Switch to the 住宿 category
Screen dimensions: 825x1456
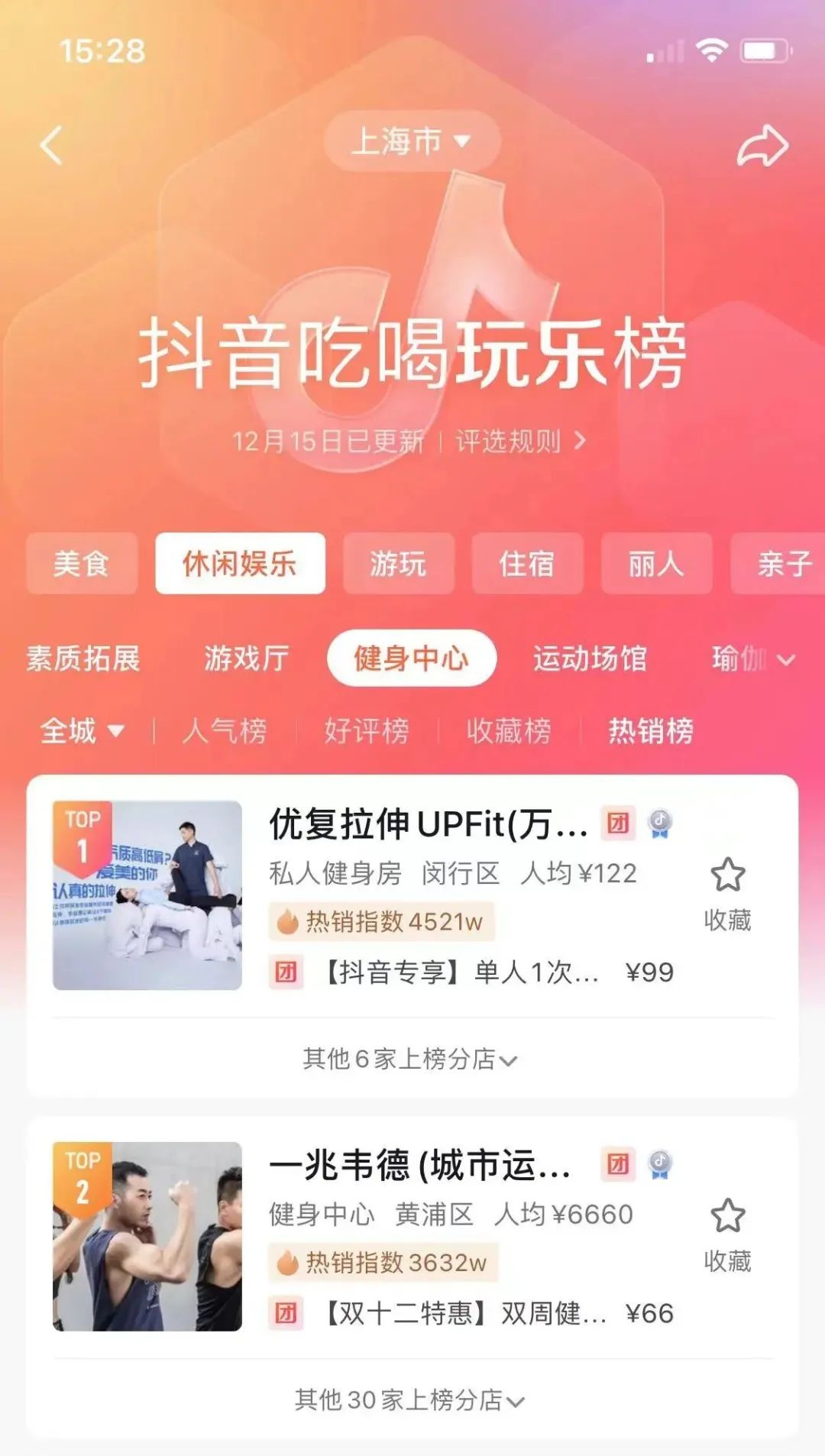(527, 564)
